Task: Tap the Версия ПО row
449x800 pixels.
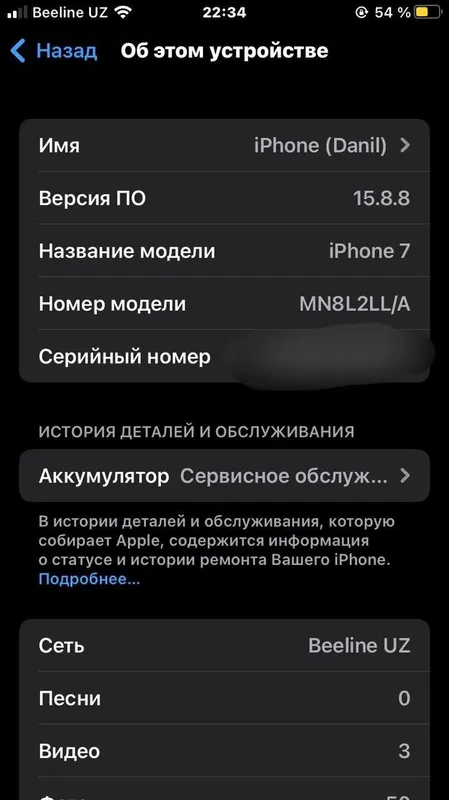Action: tap(224, 198)
